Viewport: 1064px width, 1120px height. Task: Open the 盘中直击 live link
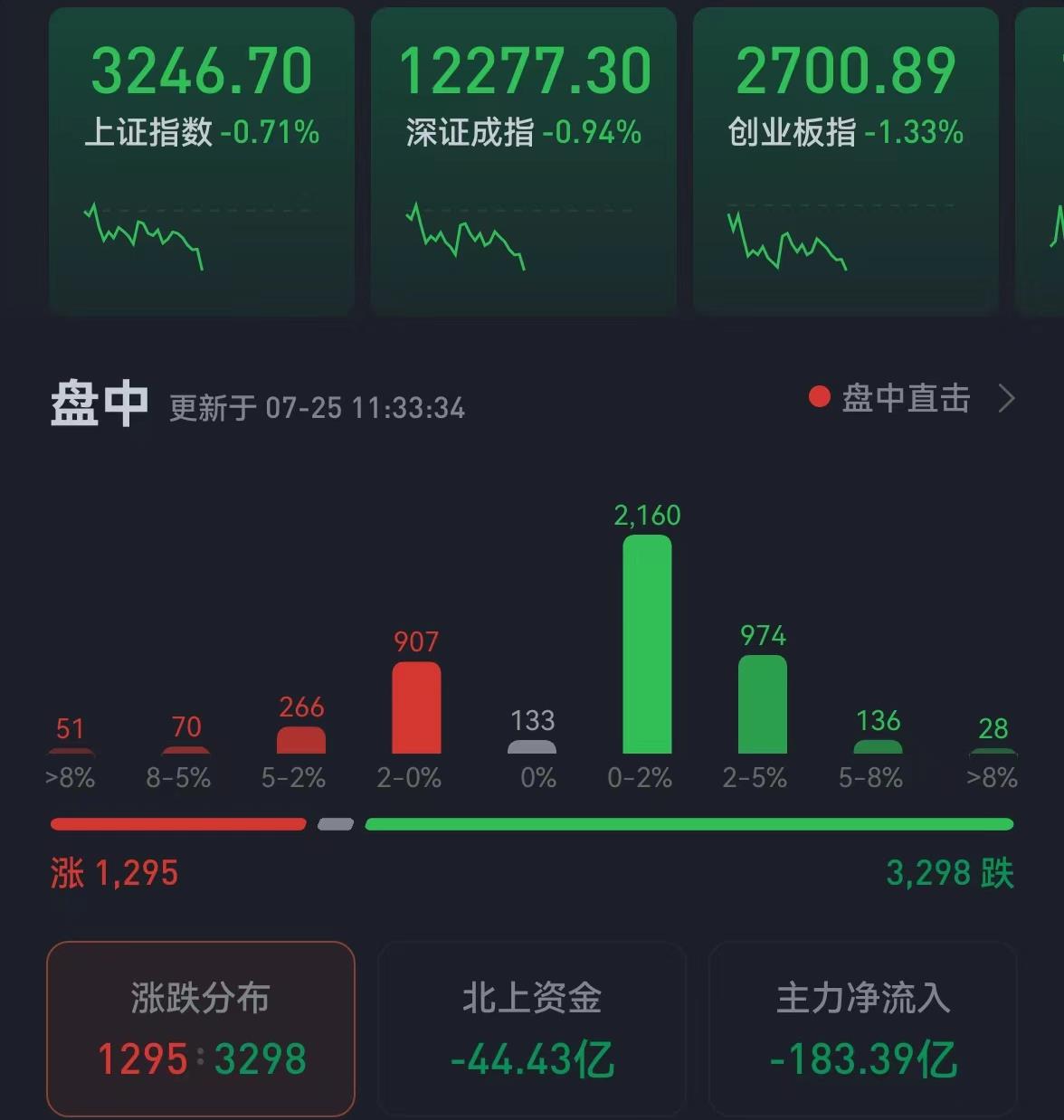pyautogui.click(x=912, y=398)
